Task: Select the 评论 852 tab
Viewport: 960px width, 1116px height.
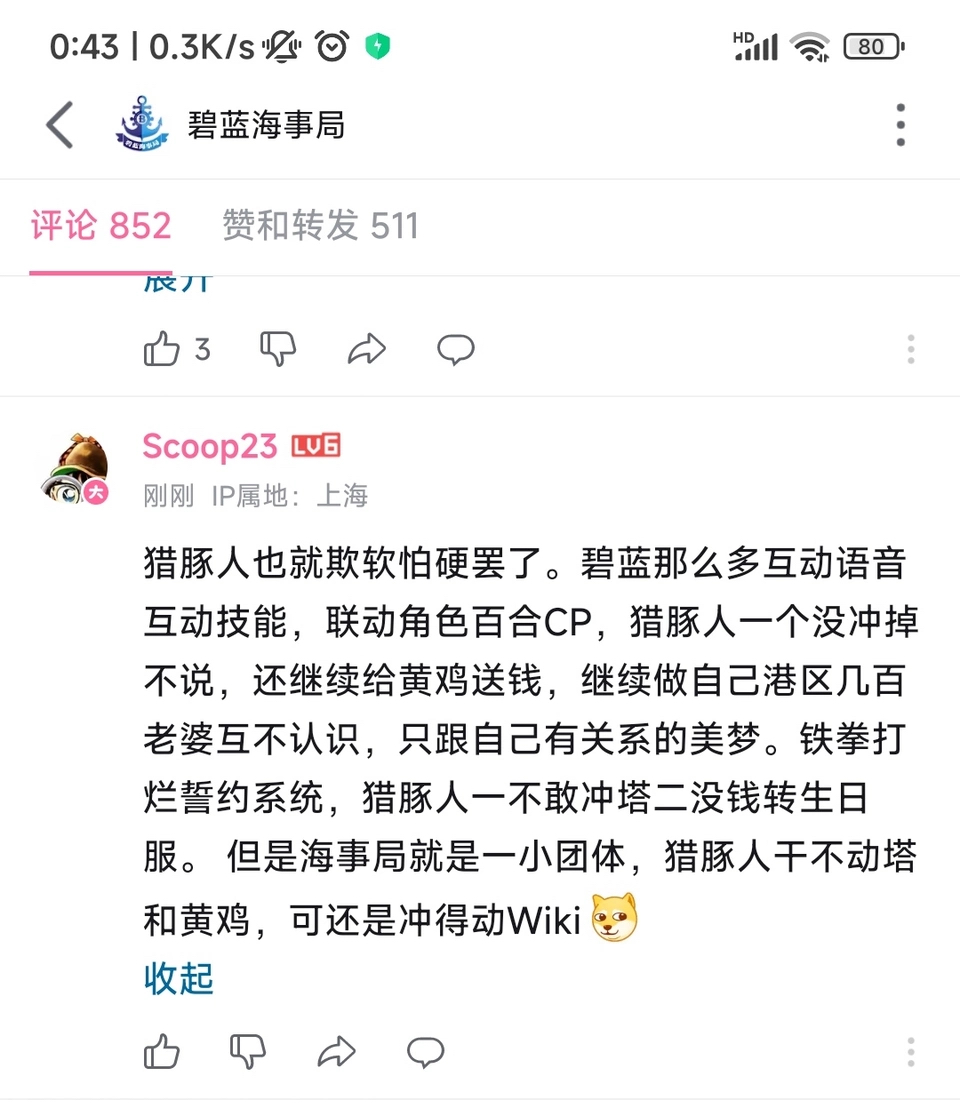Action: coord(101,226)
